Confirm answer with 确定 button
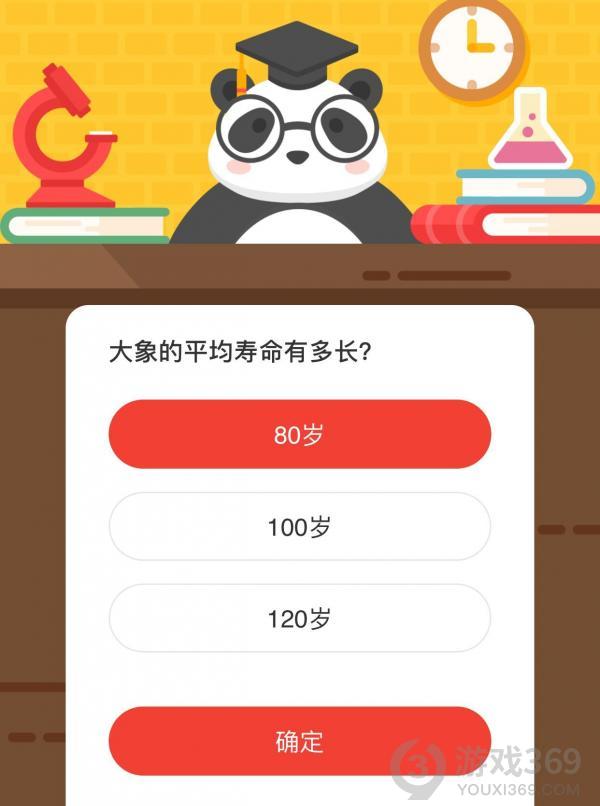Image resolution: width=600 pixels, height=806 pixels. point(299,741)
